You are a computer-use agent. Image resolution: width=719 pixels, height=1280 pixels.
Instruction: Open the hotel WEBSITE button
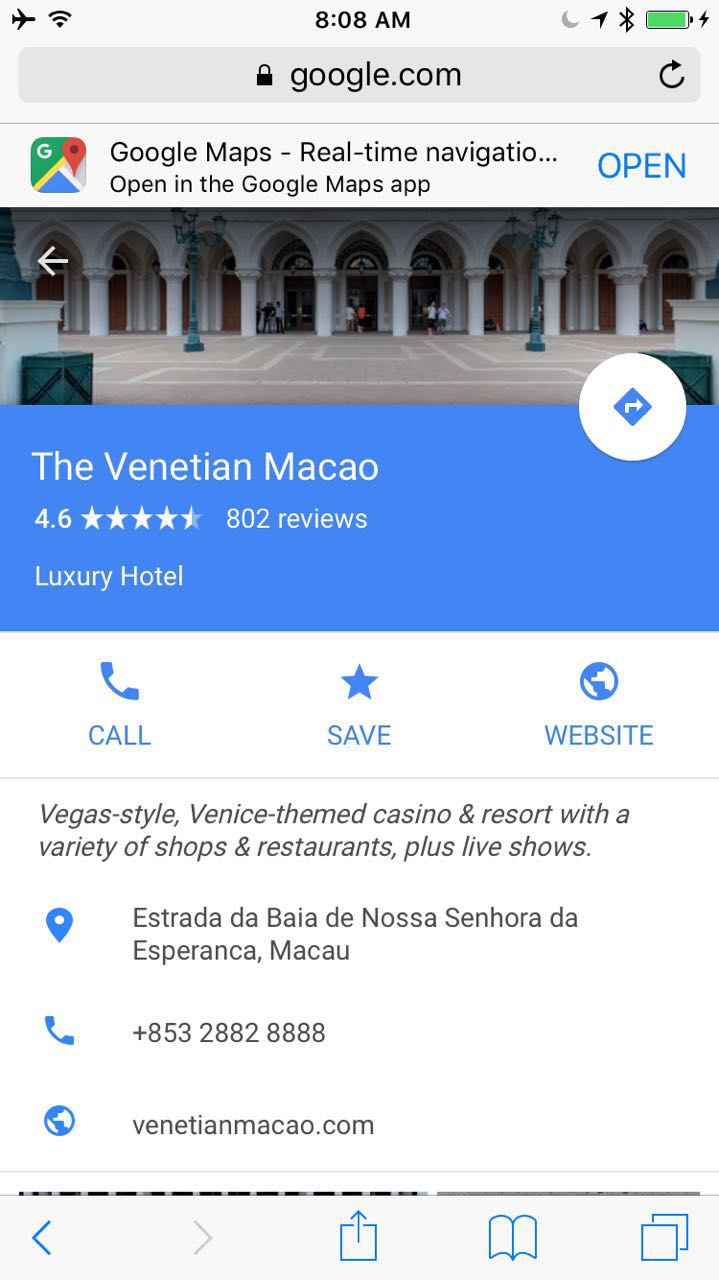click(598, 705)
